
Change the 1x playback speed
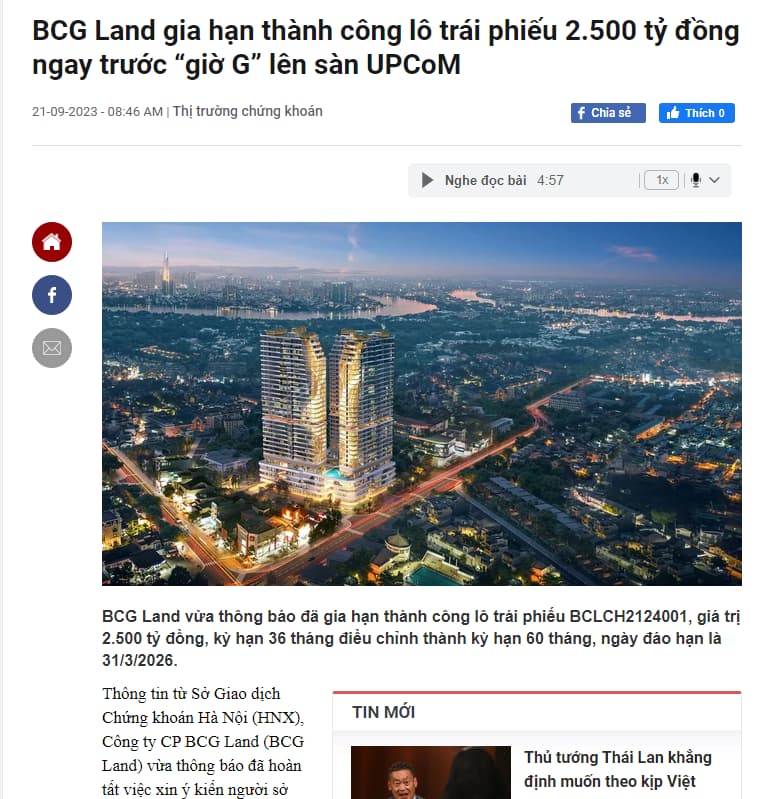(661, 181)
